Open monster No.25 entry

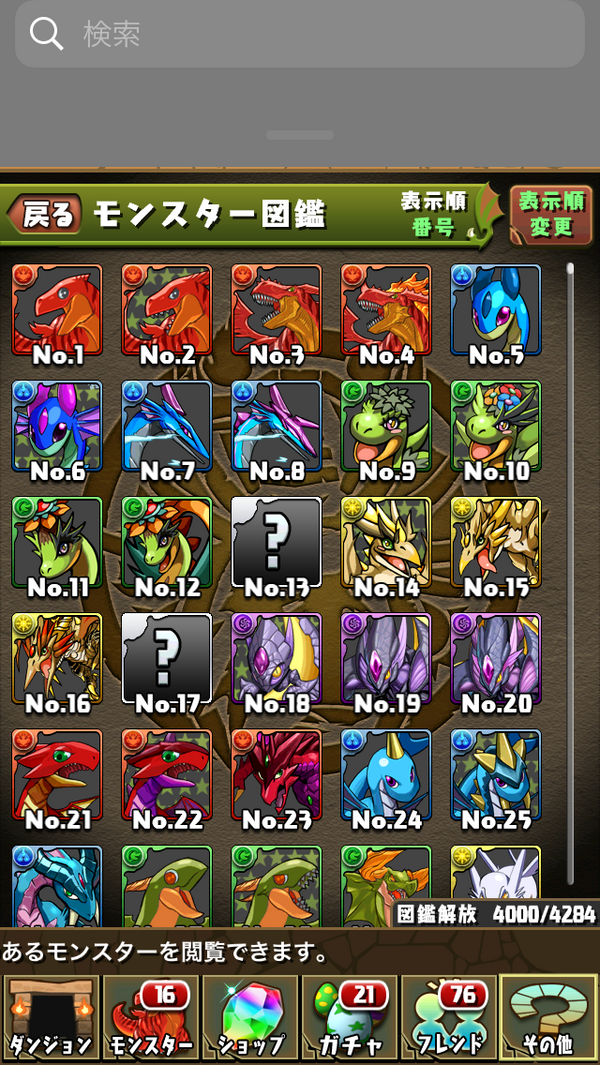(x=496, y=775)
